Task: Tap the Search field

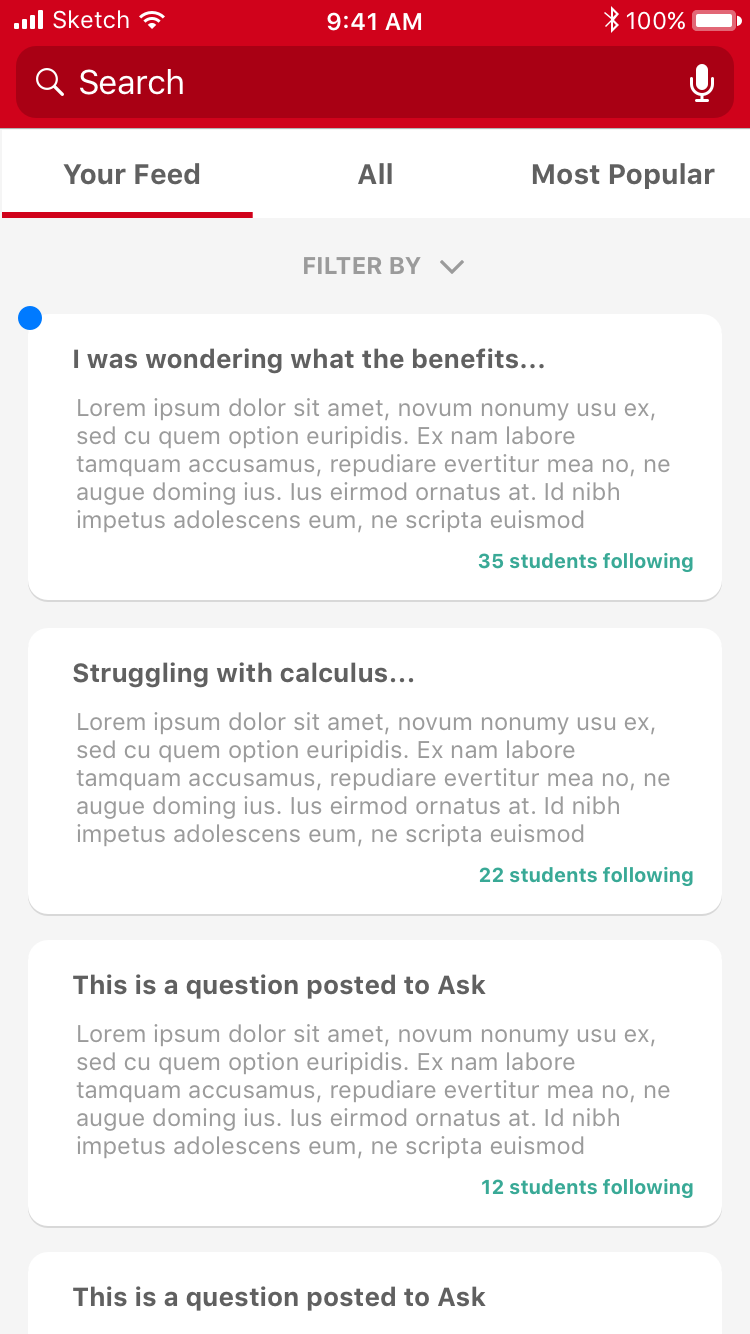Action: pos(374,82)
